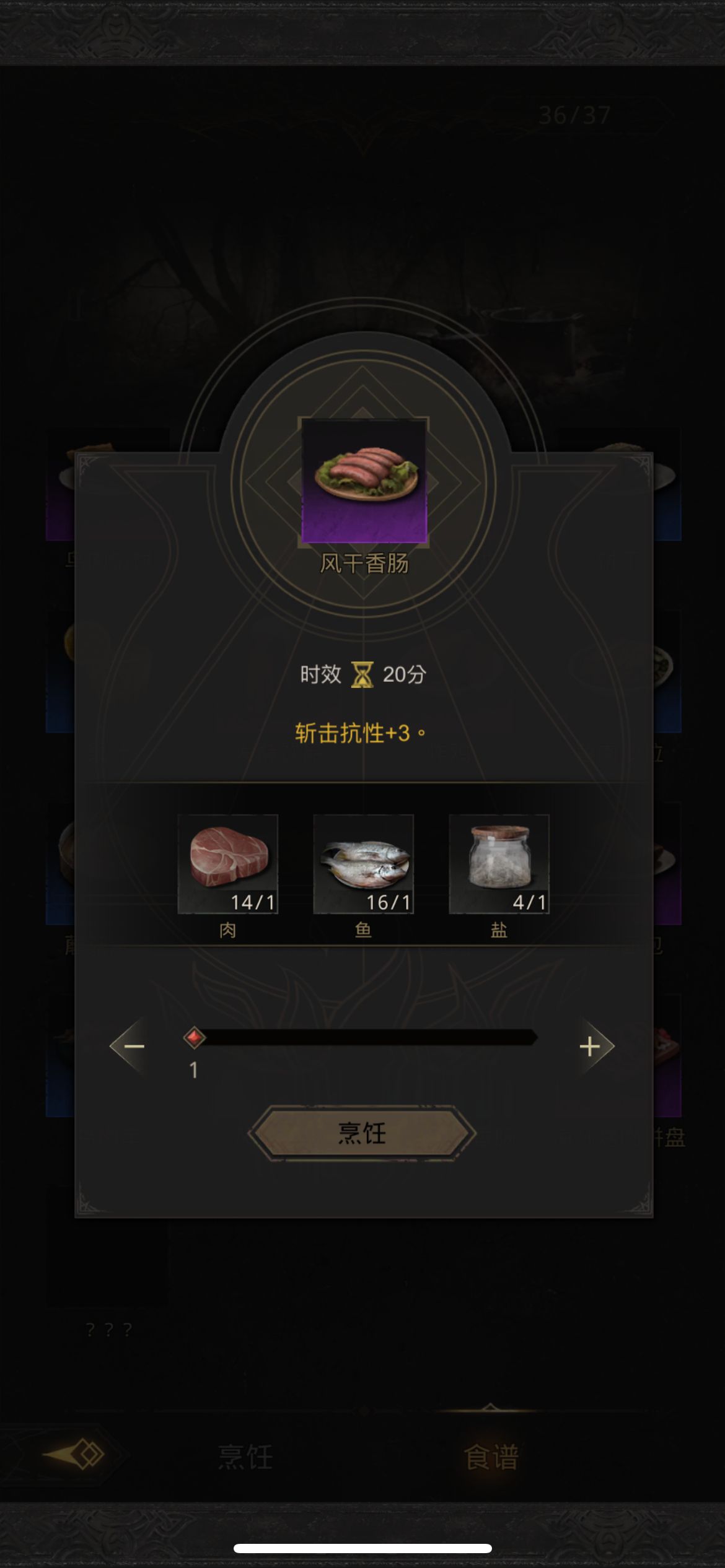Decrease cooking quantity with the minus arrow

(x=131, y=1047)
